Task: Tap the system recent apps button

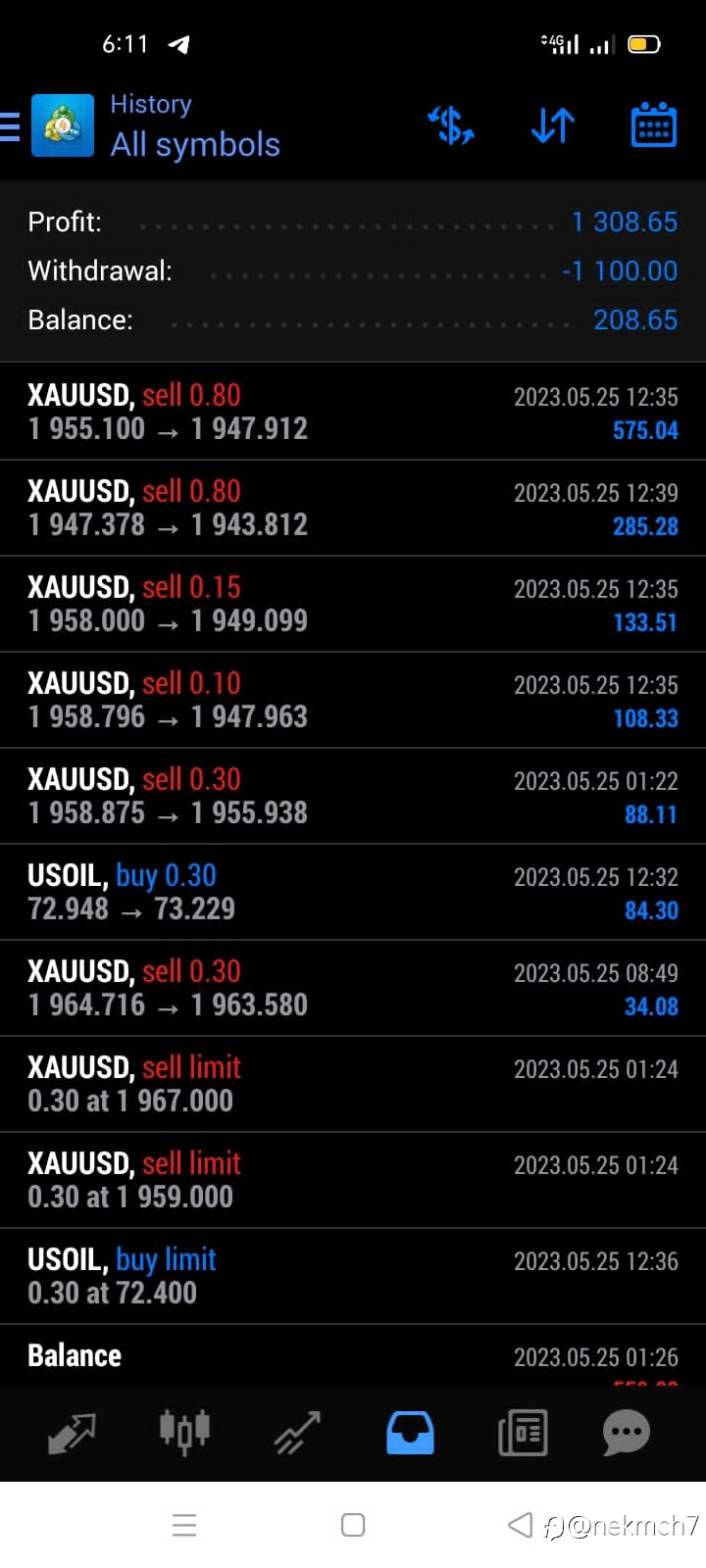Action: pos(184,1525)
